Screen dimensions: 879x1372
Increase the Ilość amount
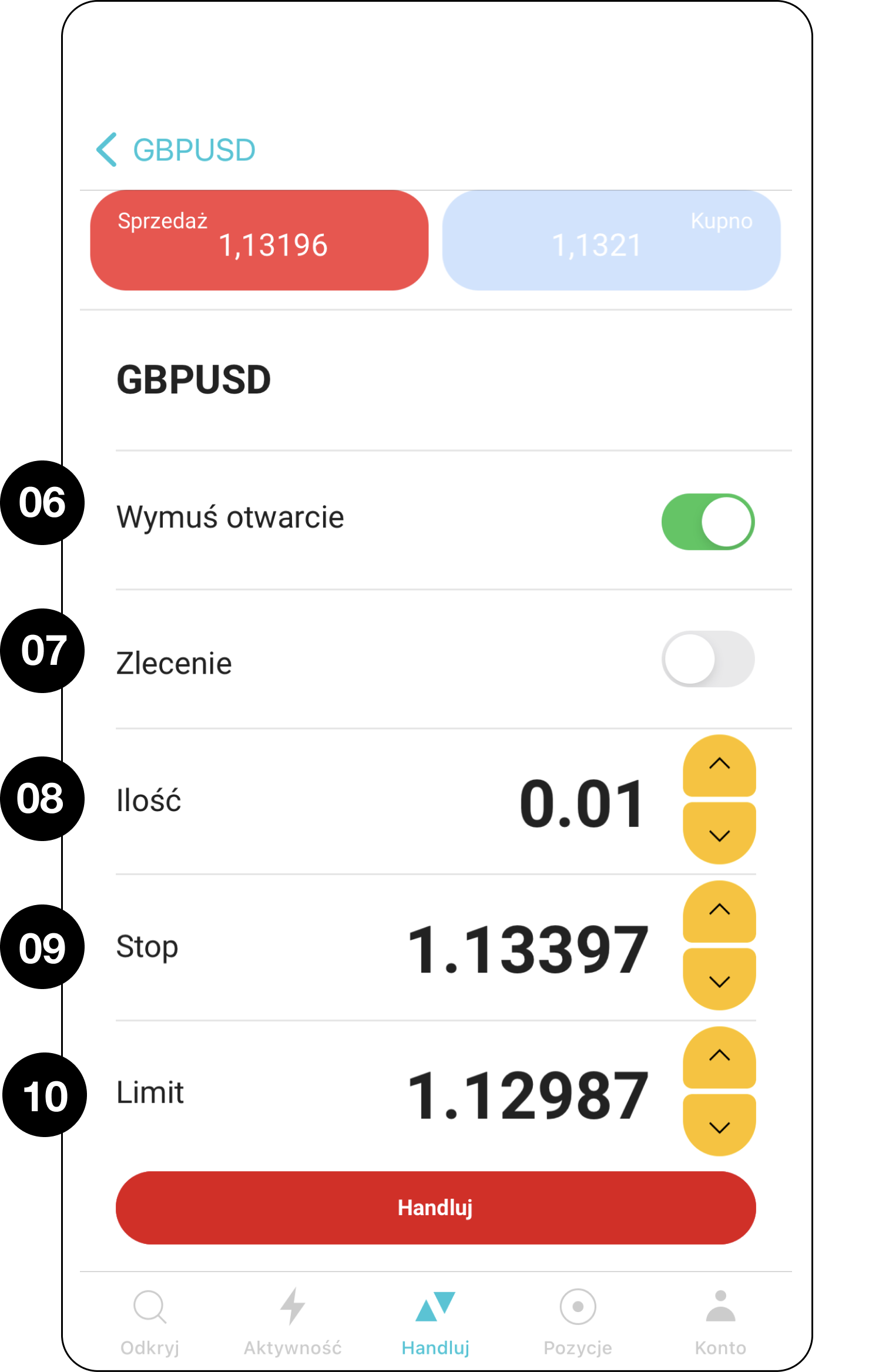click(719, 765)
